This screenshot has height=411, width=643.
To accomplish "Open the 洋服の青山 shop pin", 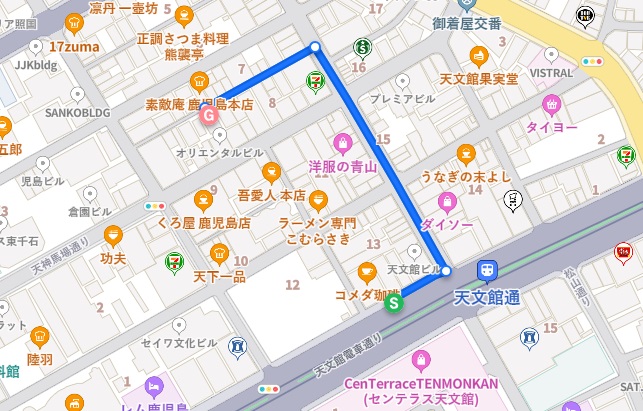I will (343, 142).
